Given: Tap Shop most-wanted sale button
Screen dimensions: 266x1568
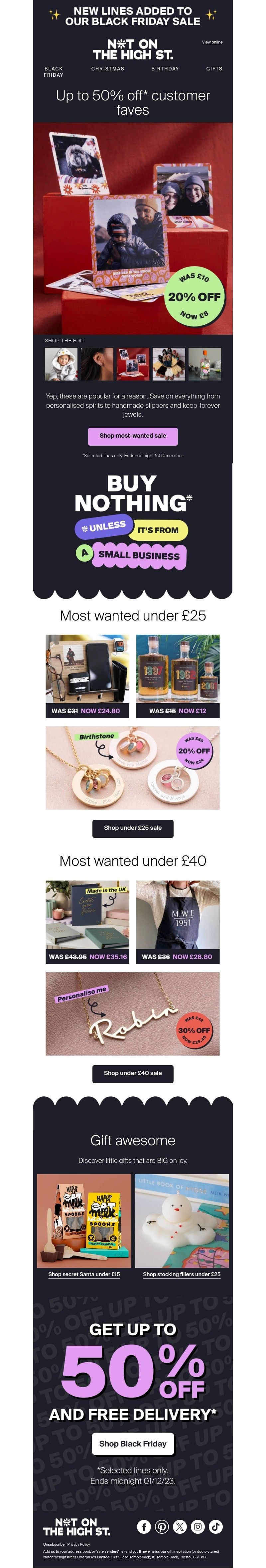Looking at the screenshot, I should coord(133,436).
